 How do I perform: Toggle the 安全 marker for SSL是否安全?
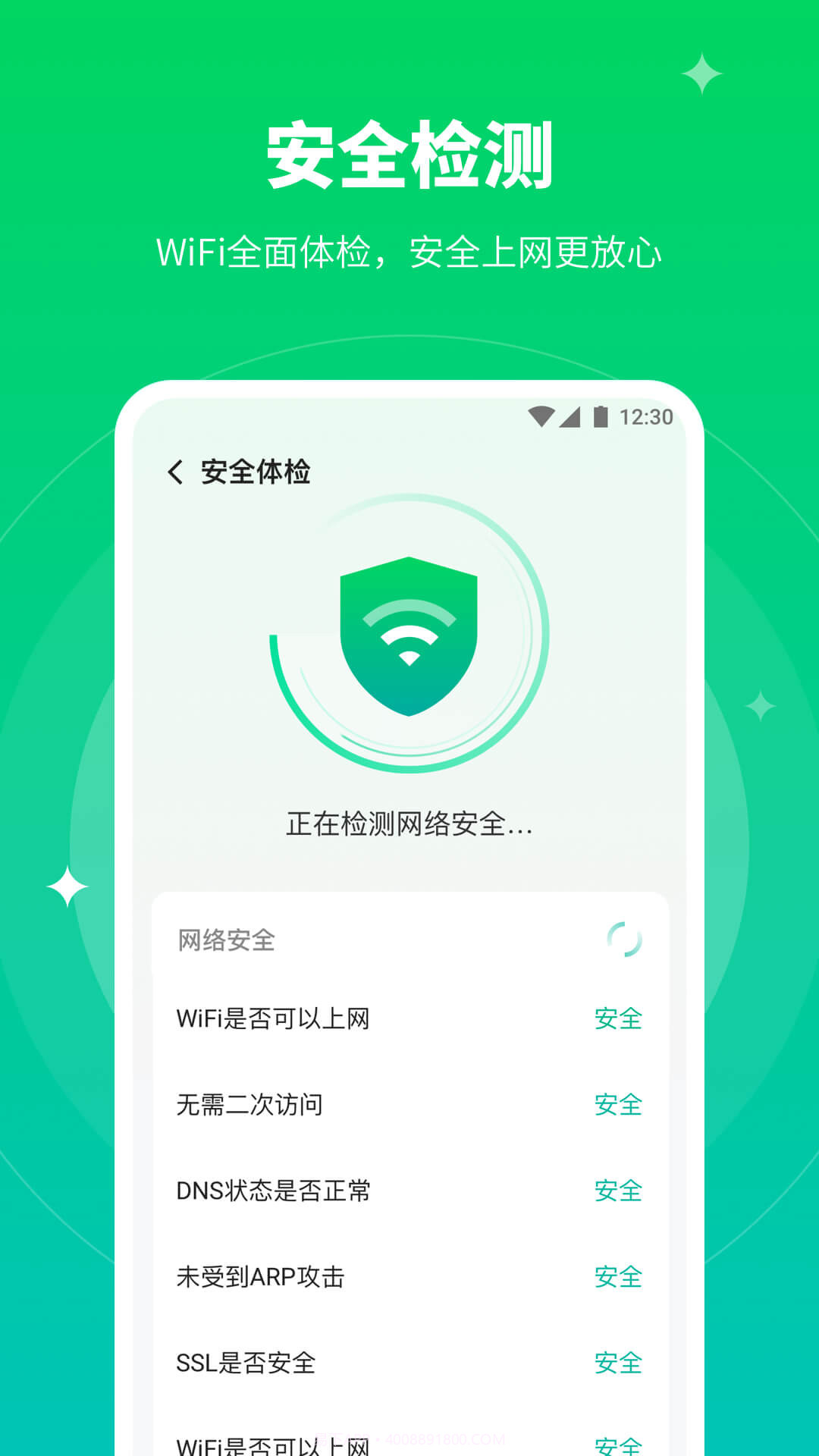tap(617, 1363)
